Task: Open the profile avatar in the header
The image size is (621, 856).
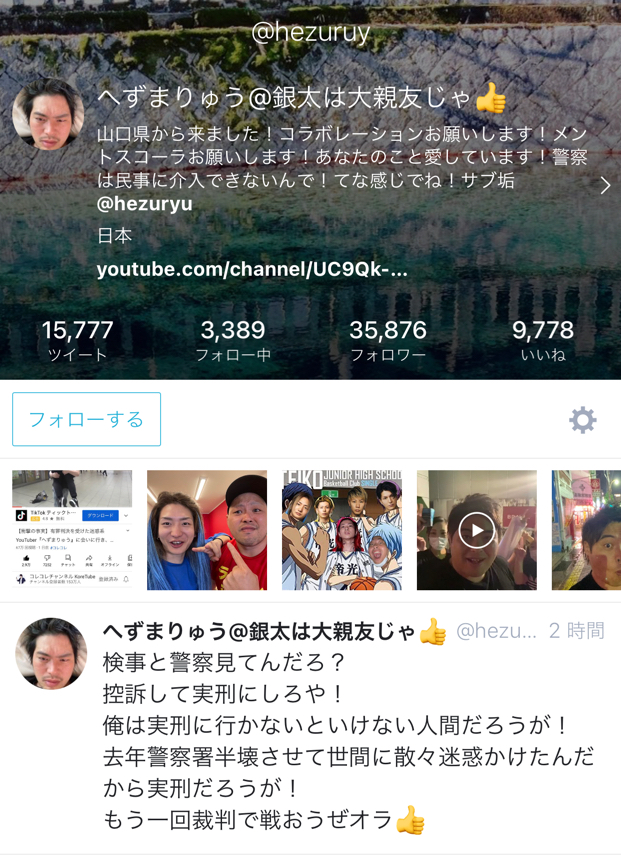Action: [x=48, y=115]
